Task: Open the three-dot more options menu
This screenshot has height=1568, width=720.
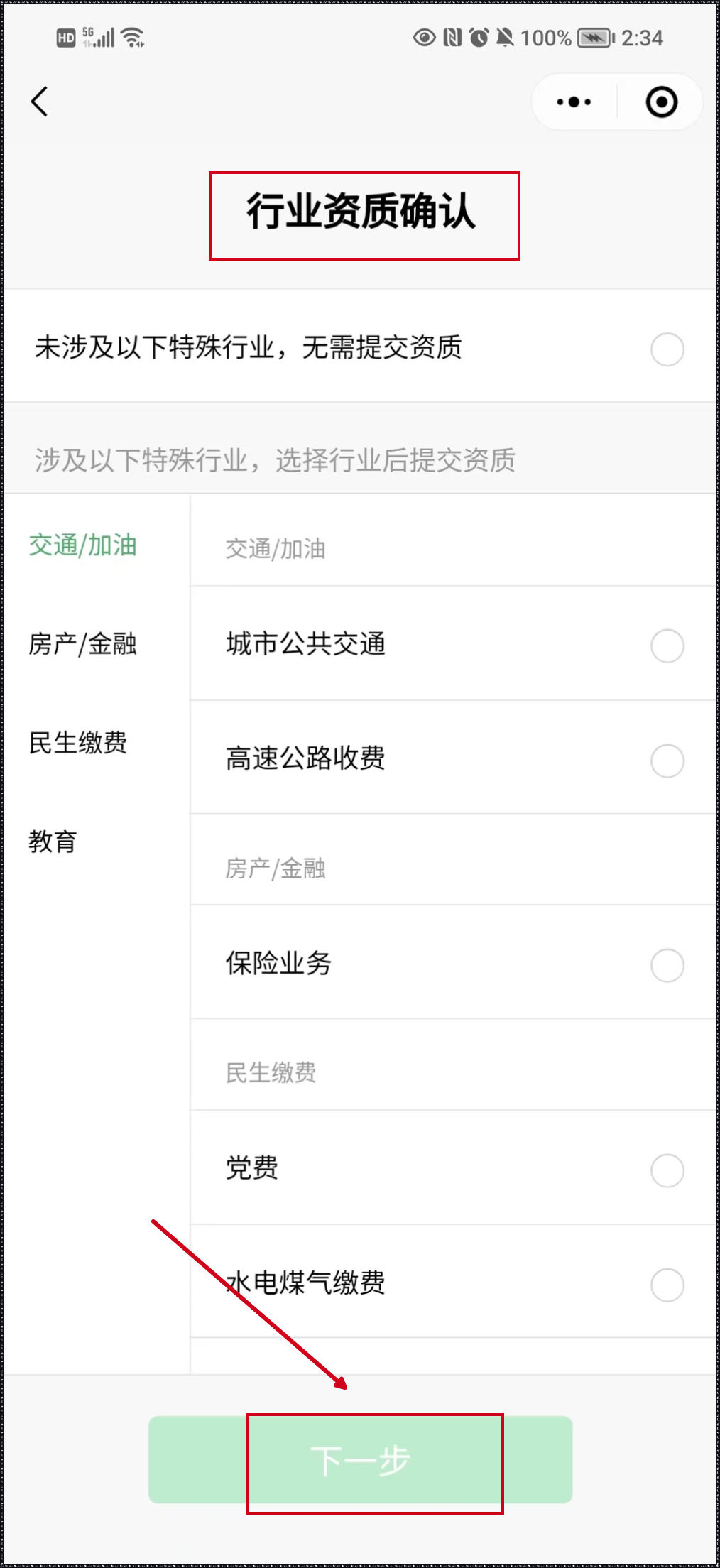Action: (572, 102)
